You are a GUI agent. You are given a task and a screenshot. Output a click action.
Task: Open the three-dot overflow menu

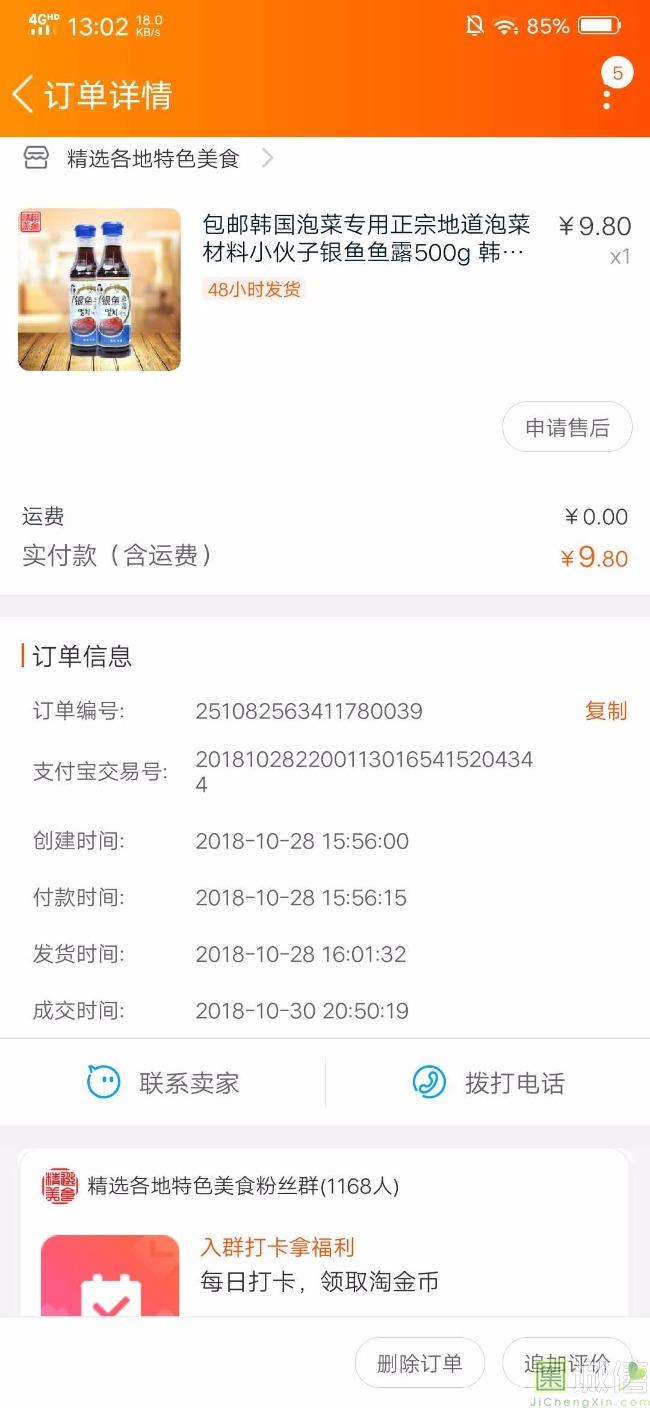(x=607, y=99)
